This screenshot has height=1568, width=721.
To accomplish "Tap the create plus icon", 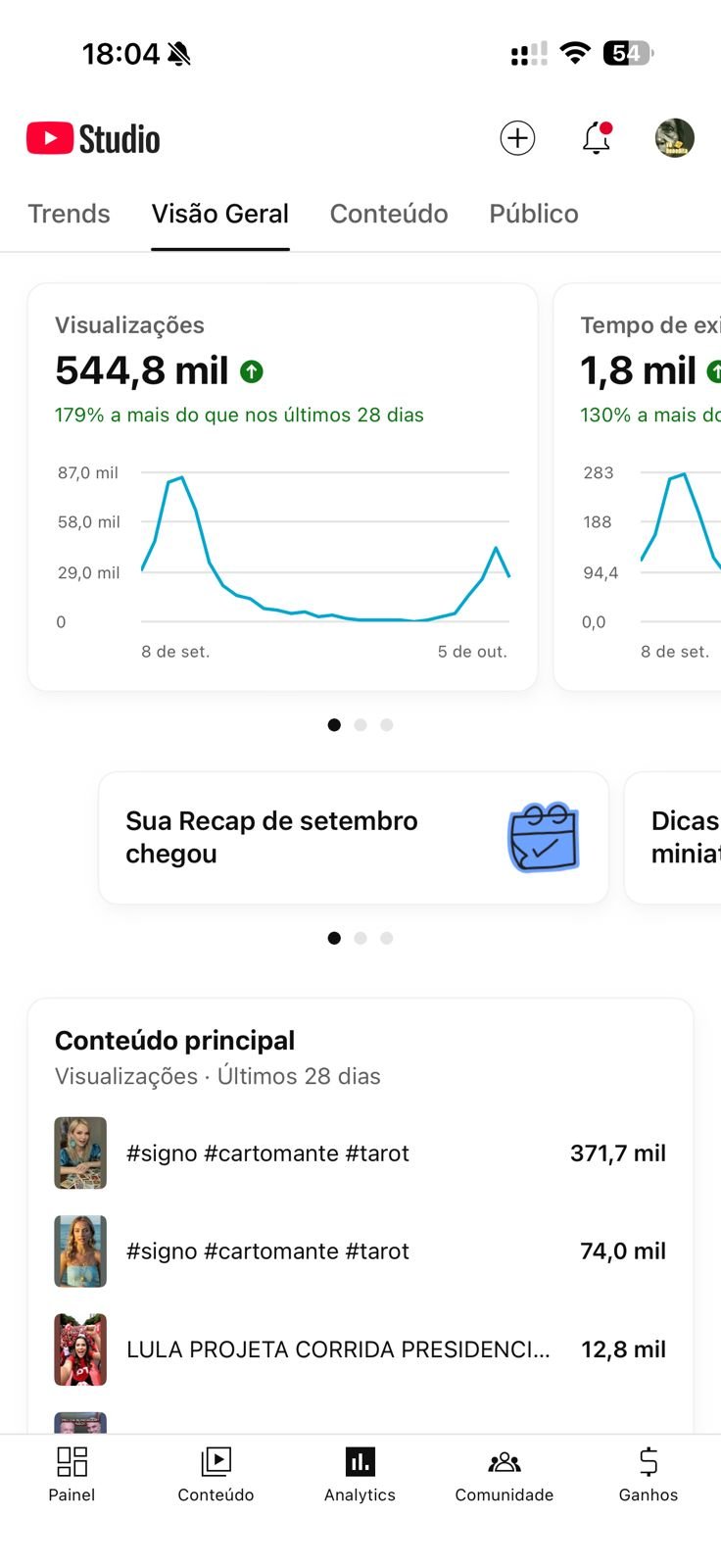I will [517, 138].
